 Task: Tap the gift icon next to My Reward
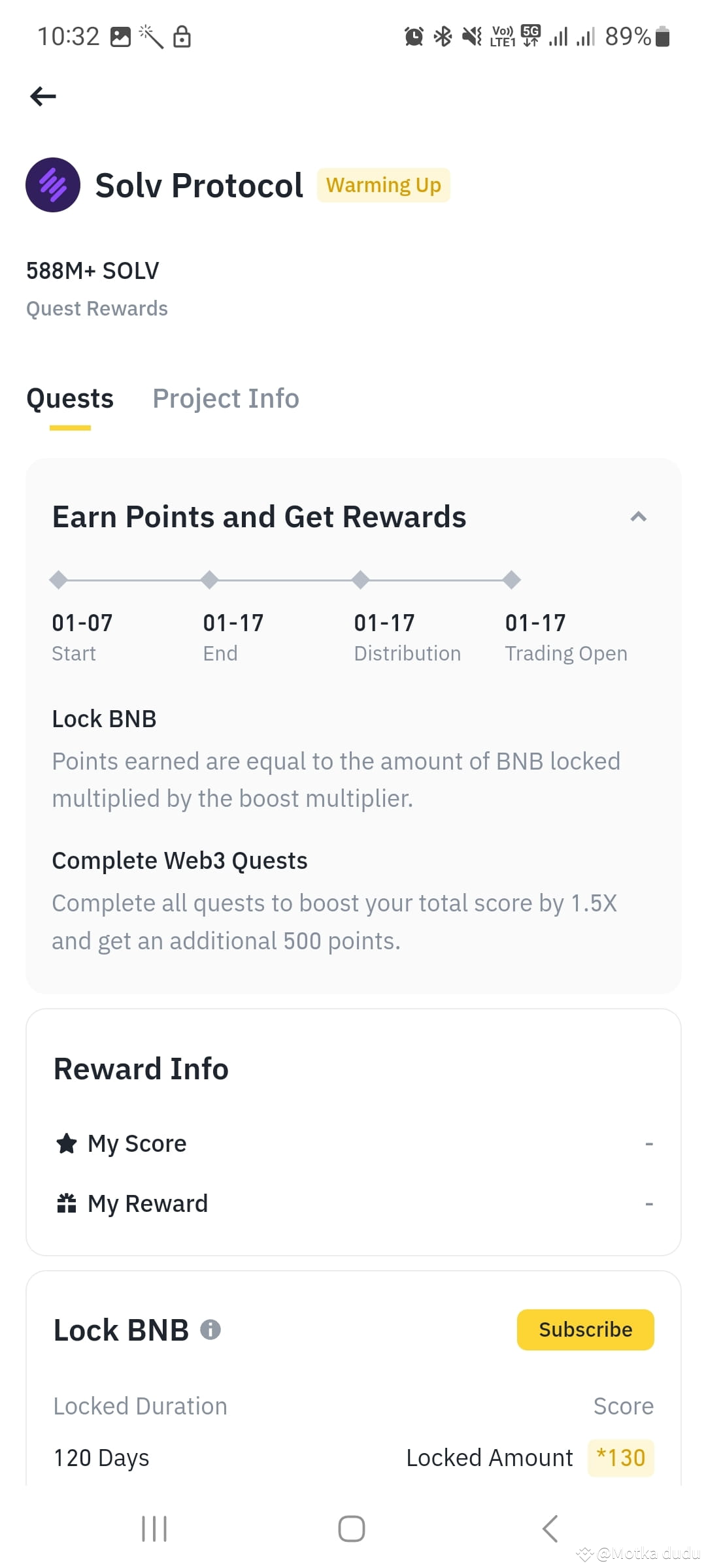pos(68,1202)
